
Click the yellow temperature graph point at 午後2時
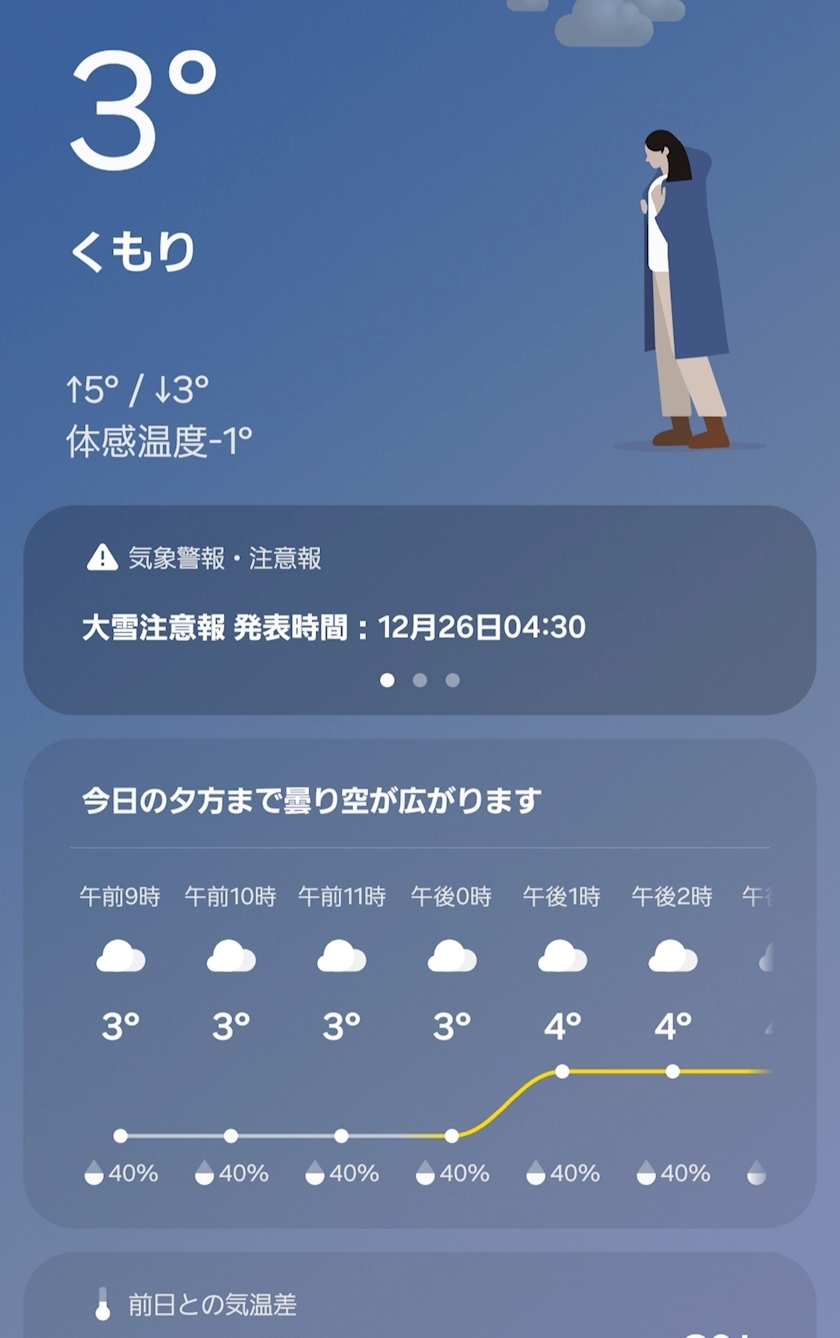click(x=672, y=1072)
